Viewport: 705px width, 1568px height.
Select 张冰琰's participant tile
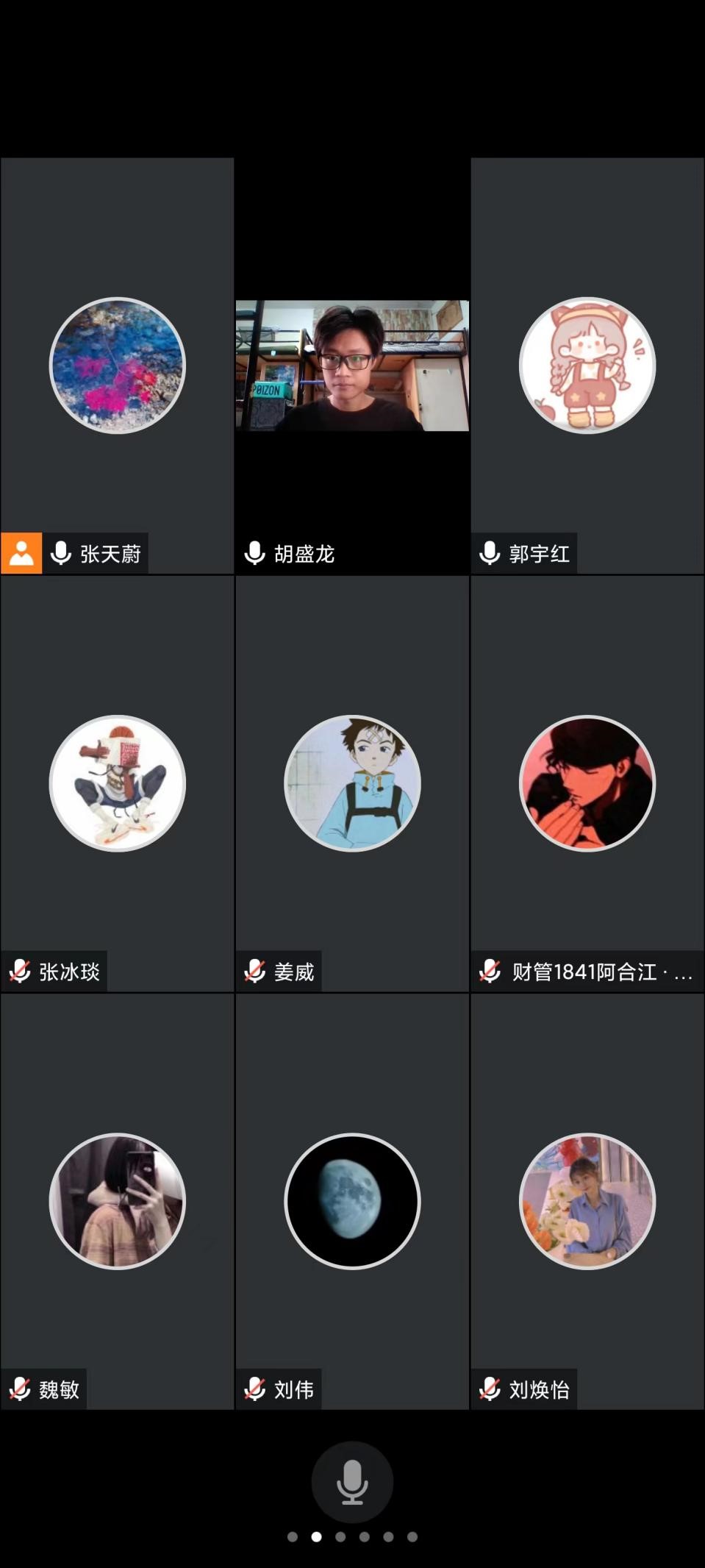pyautogui.click(x=117, y=783)
